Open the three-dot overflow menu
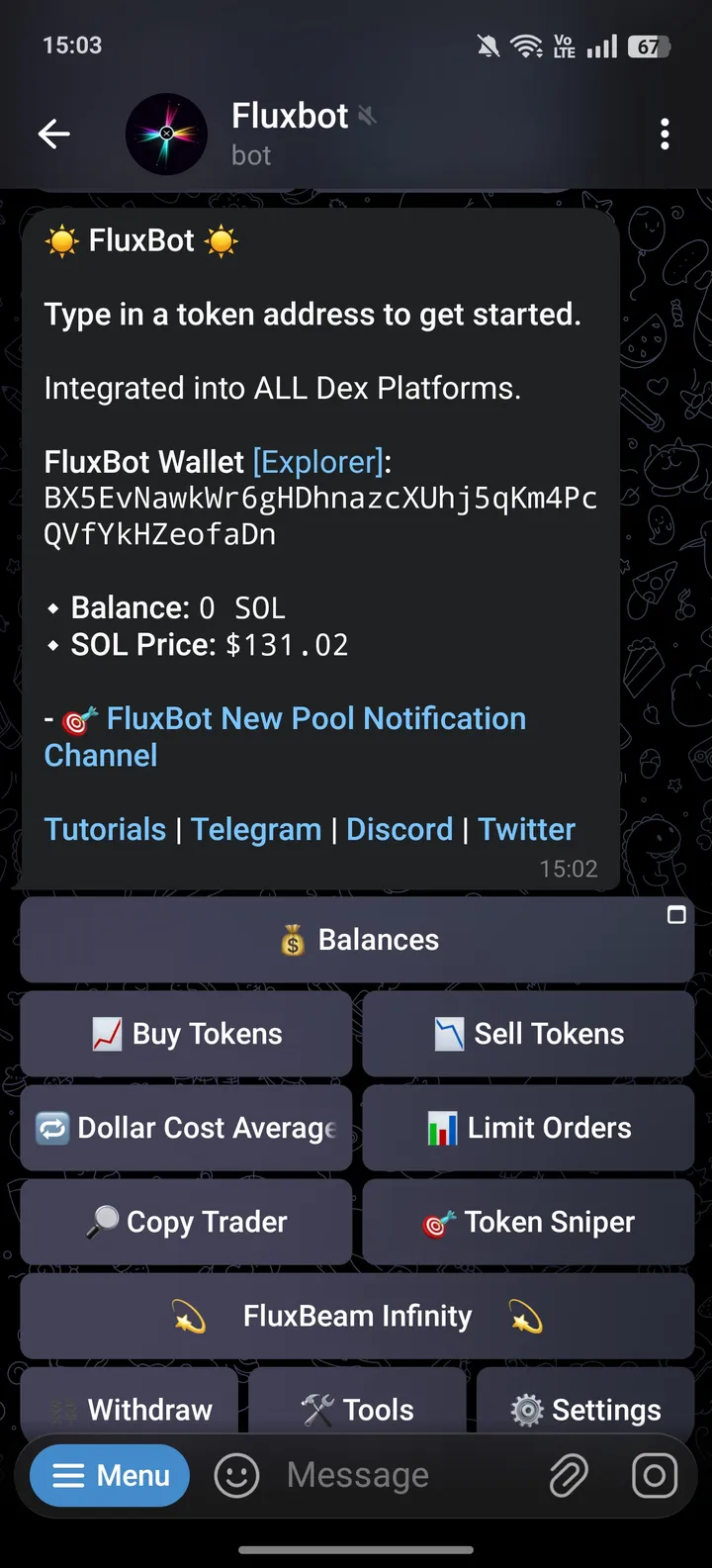The height and width of the screenshot is (1568, 712). point(665,134)
